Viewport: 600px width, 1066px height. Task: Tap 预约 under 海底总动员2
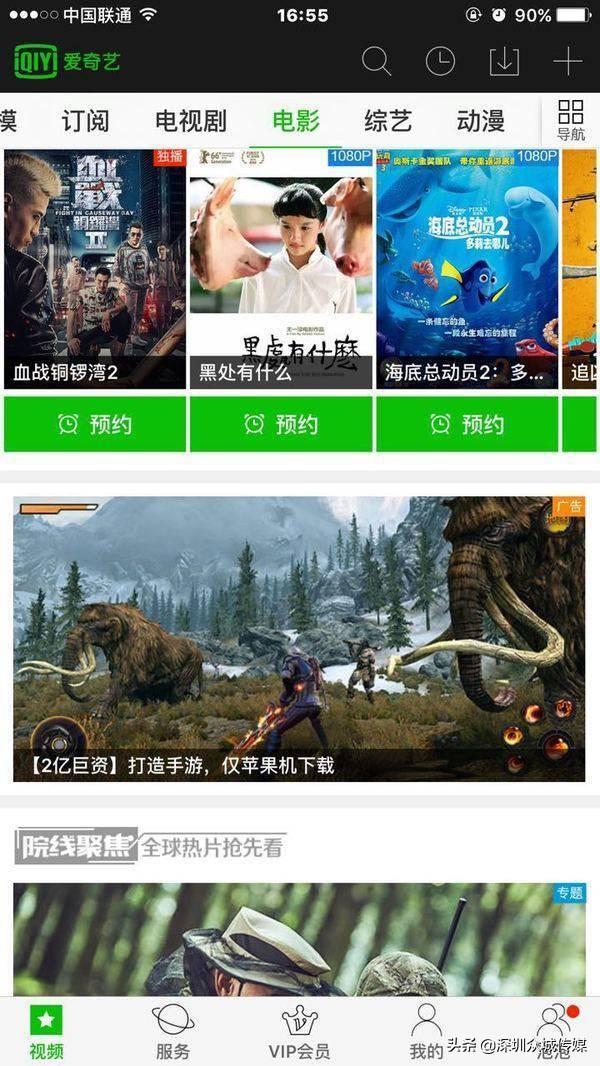click(467, 424)
